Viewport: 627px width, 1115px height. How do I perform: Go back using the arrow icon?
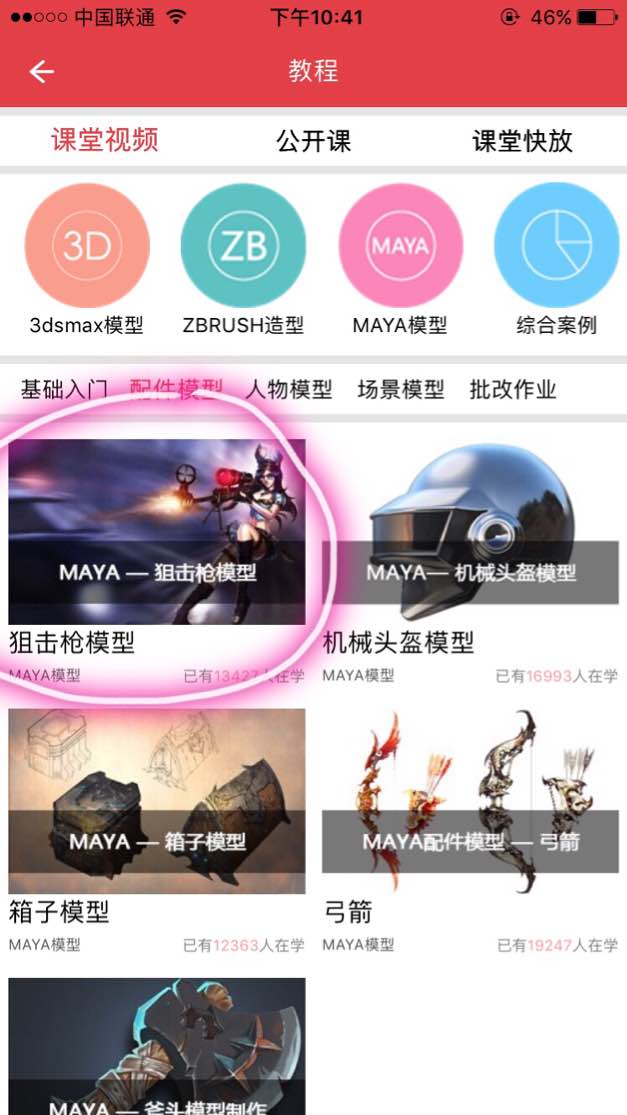[x=41, y=72]
